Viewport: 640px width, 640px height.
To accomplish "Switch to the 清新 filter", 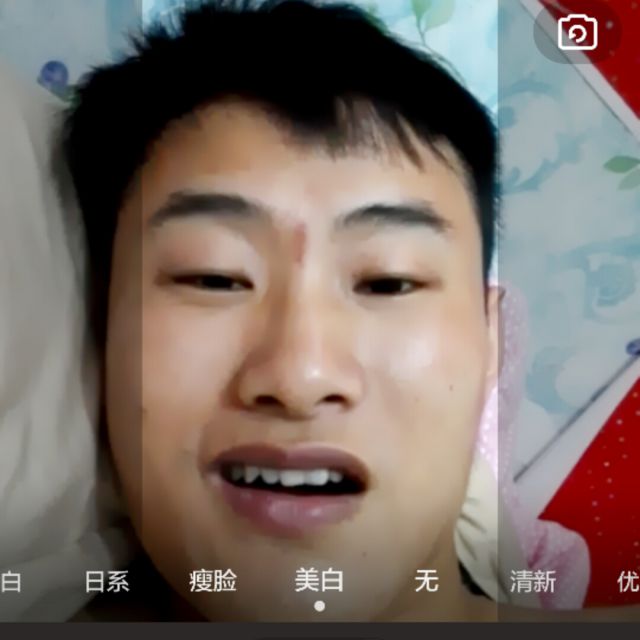I will tap(532, 581).
